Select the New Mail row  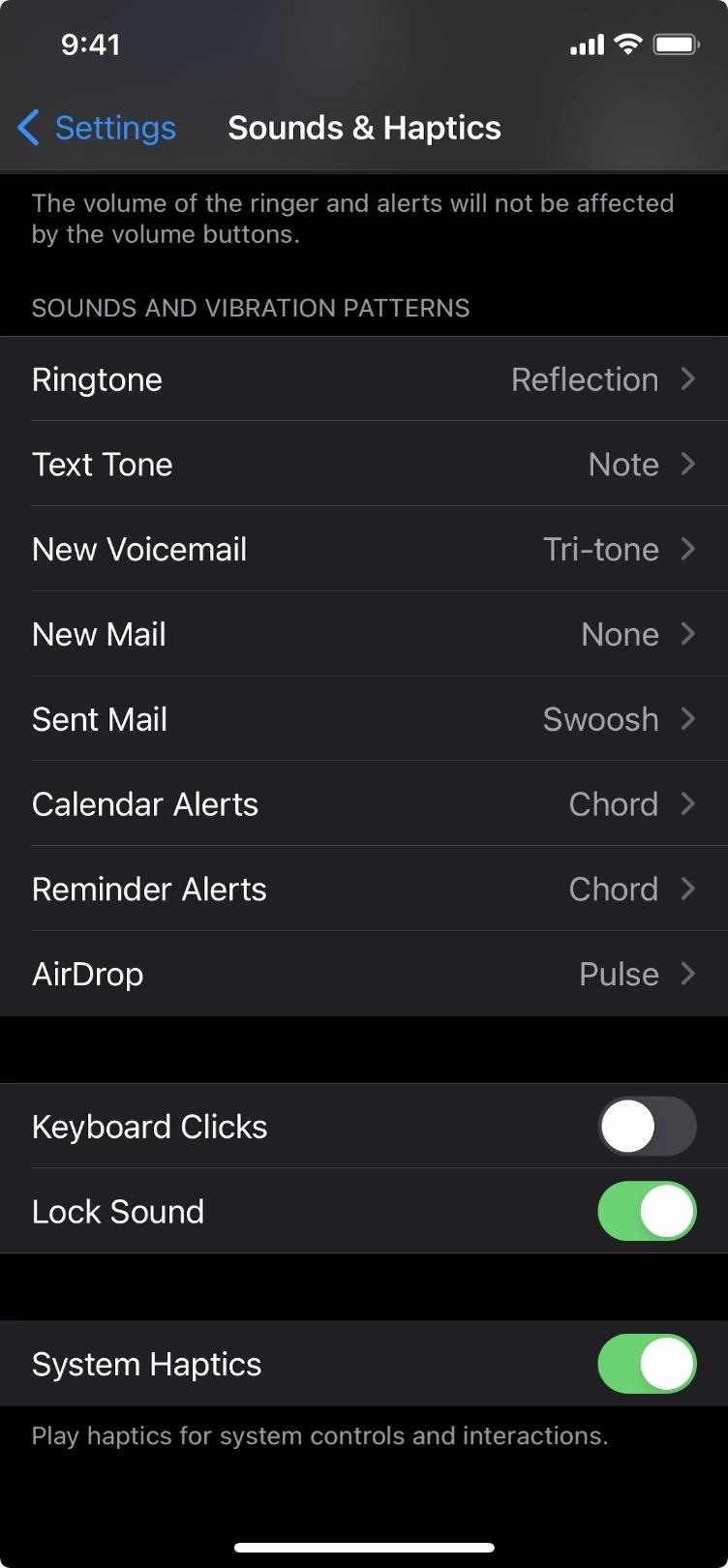click(x=364, y=635)
